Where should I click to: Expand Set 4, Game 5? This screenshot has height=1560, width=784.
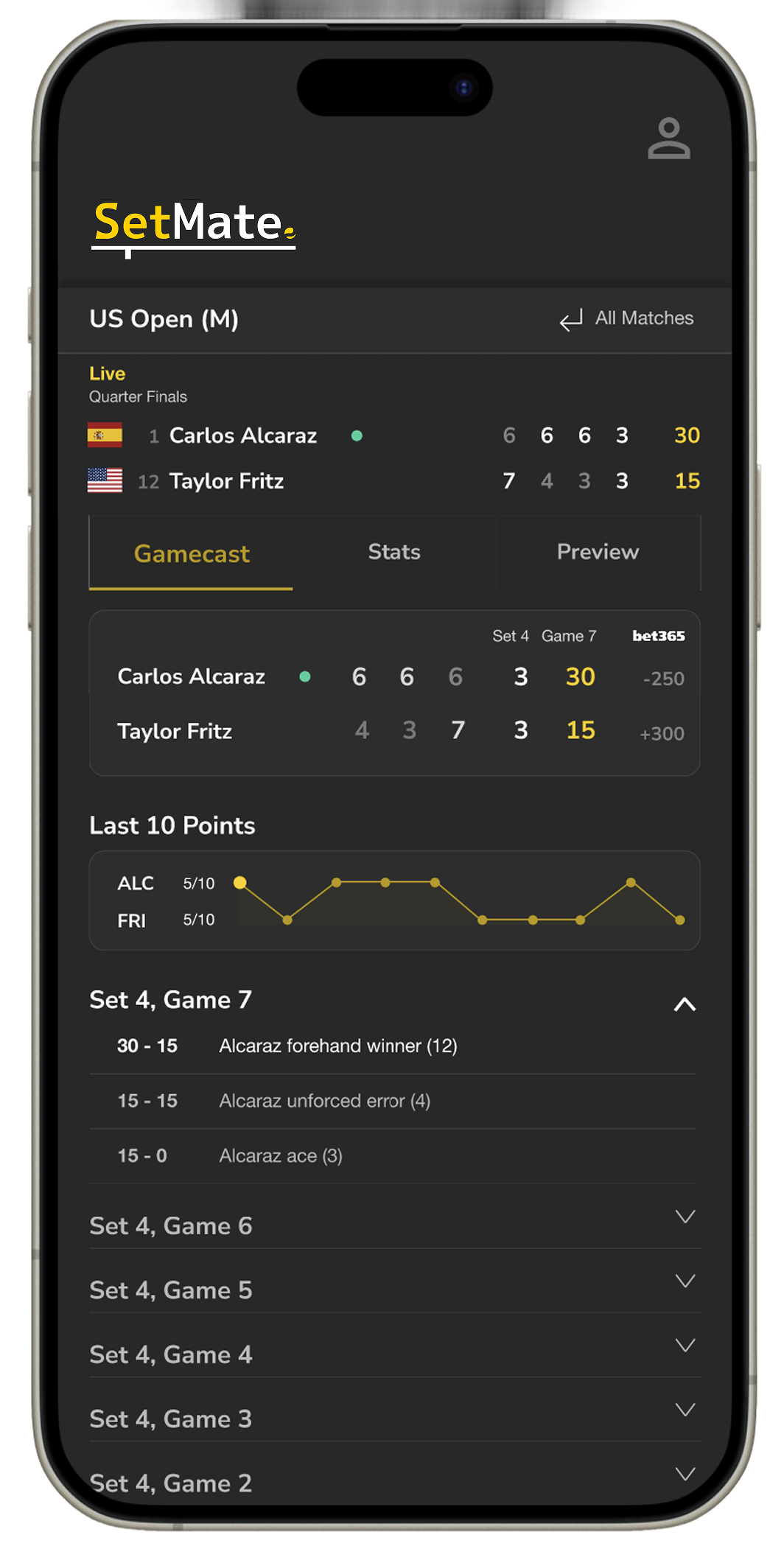[x=685, y=1281]
